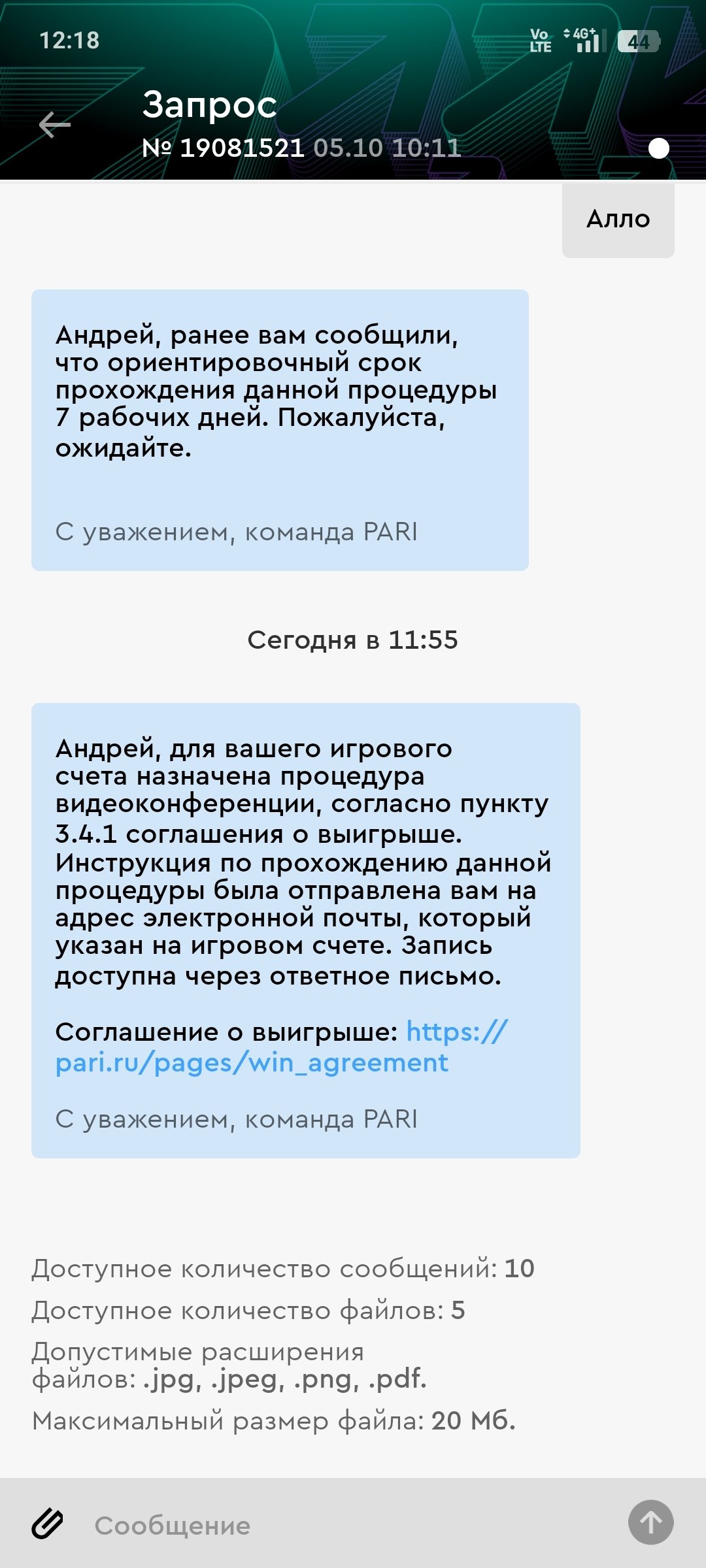Send the message with the arrow button
Viewport: 706px width, 1568px height.
click(x=650, y=1523)
